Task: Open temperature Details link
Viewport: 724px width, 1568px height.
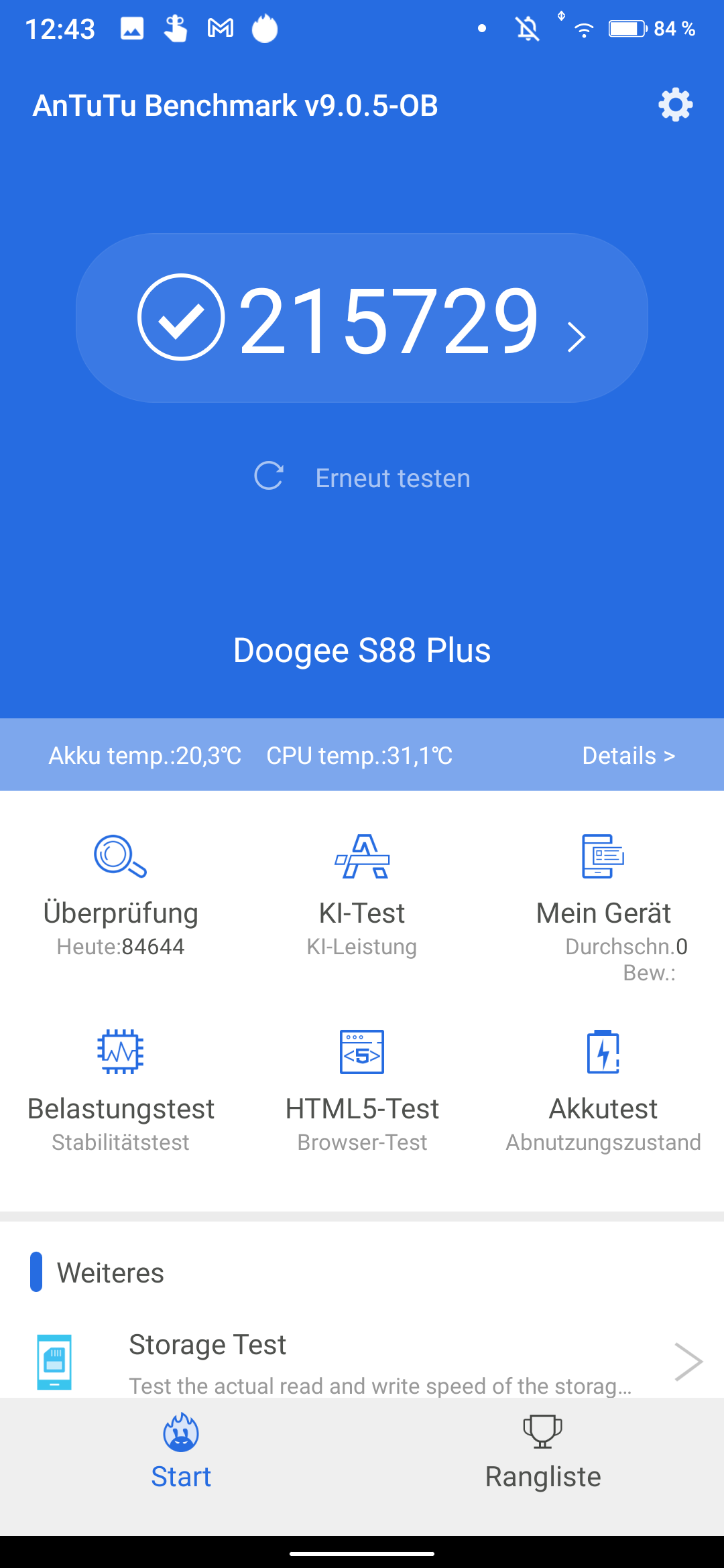Action: point(629,755)
